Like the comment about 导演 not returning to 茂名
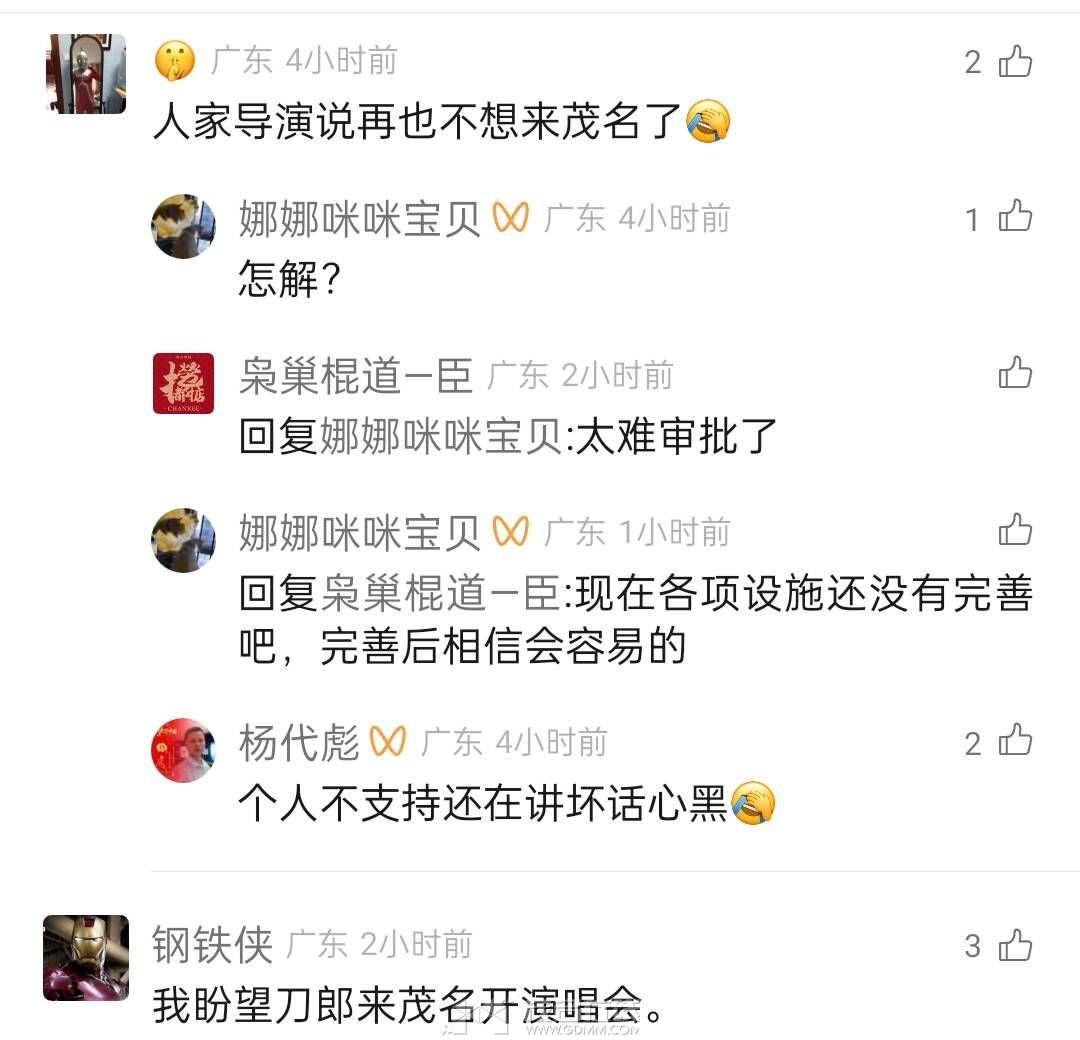 pyautogui.click(x=1015, y=62)
